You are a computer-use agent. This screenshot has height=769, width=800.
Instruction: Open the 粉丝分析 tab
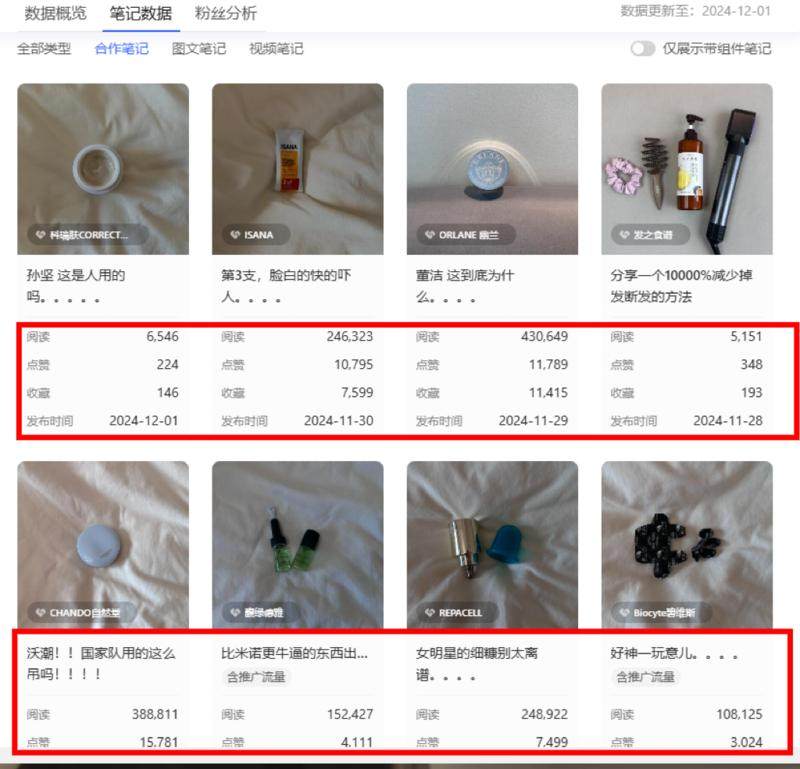coord(225,14)
